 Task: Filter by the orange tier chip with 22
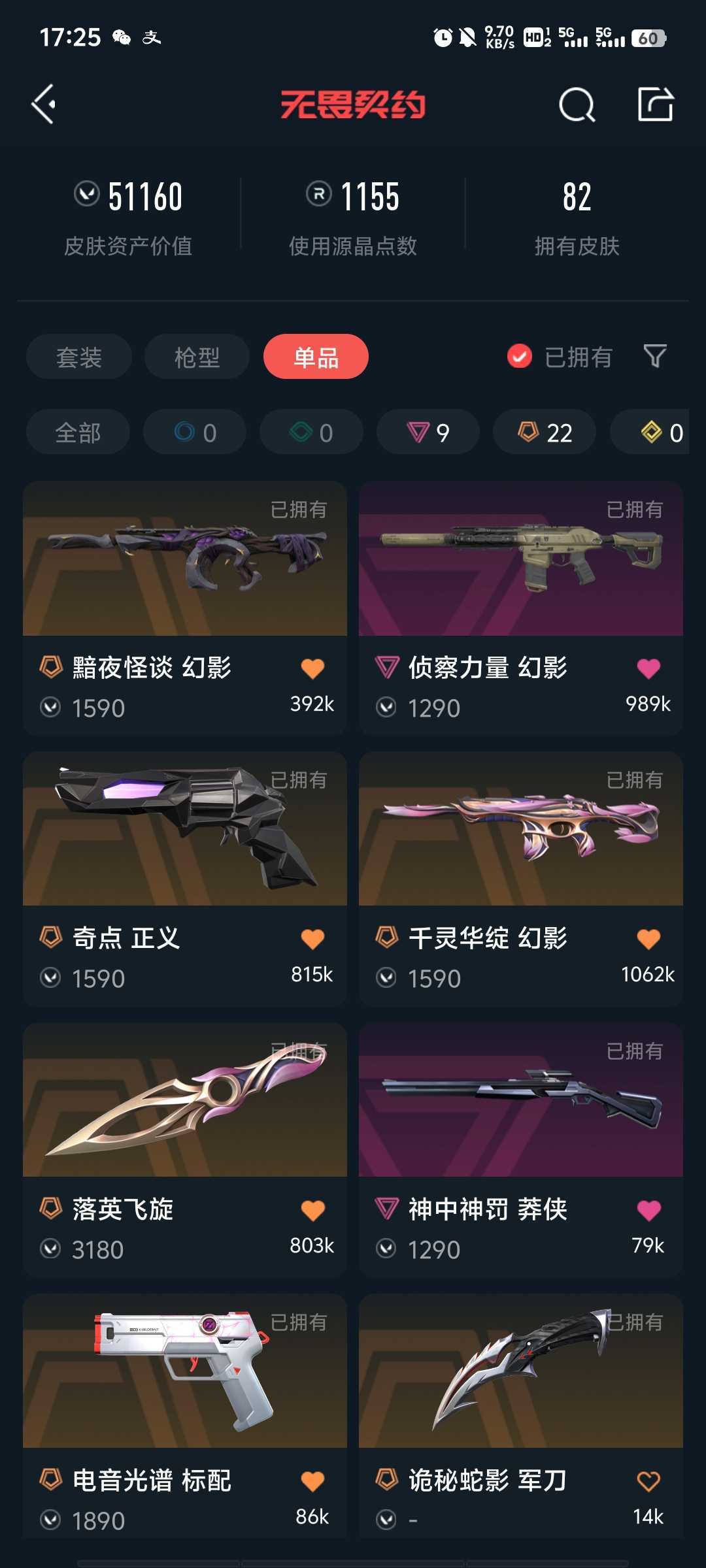pyautogui.click(x=545, y=432)
